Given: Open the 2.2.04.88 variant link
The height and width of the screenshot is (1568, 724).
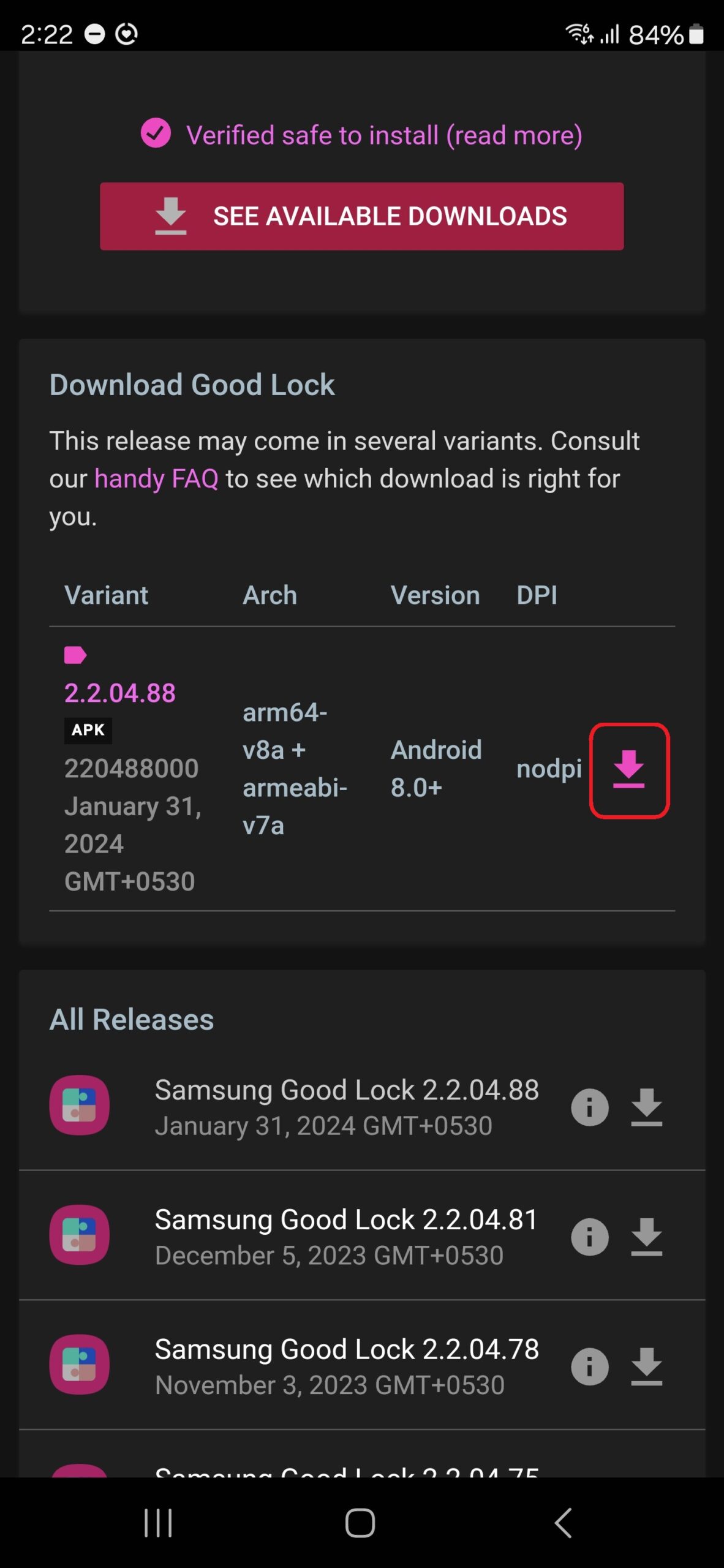Looking at the screenshot, I should pos(120,693).
